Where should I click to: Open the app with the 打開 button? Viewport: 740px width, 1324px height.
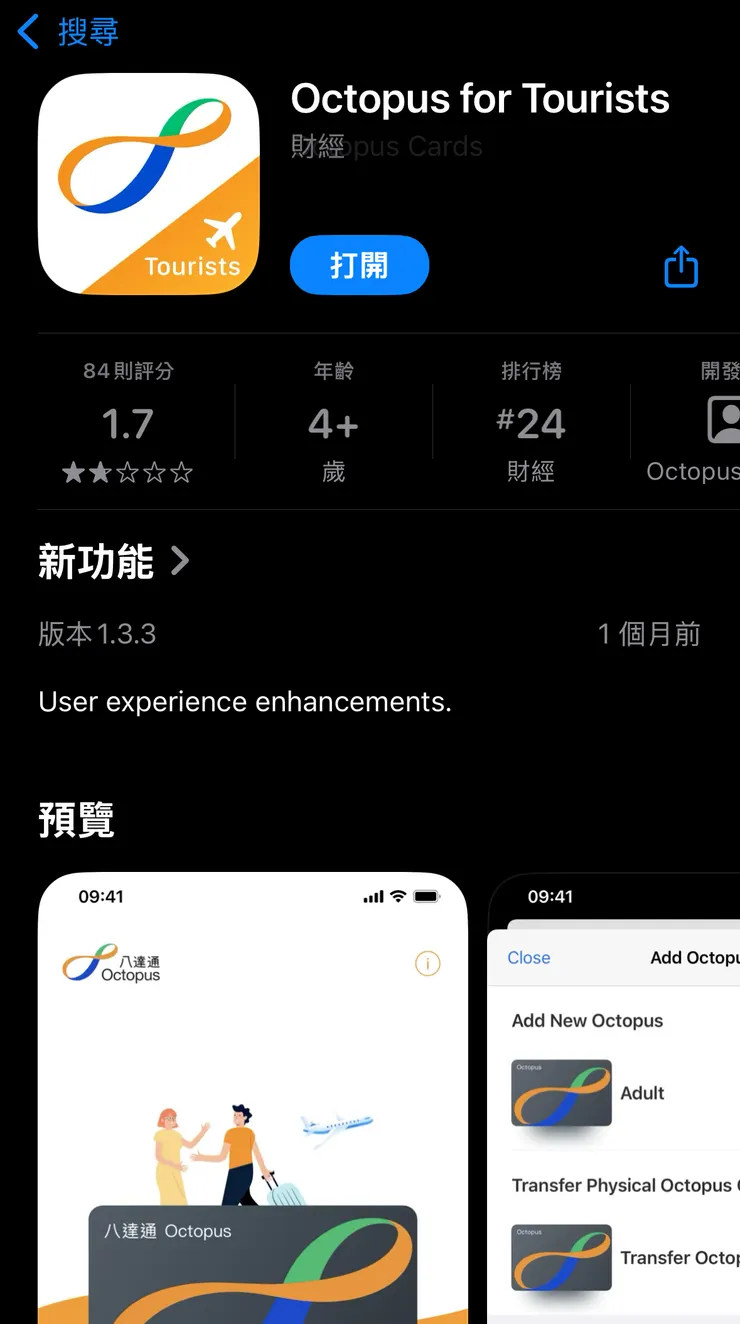359,265
